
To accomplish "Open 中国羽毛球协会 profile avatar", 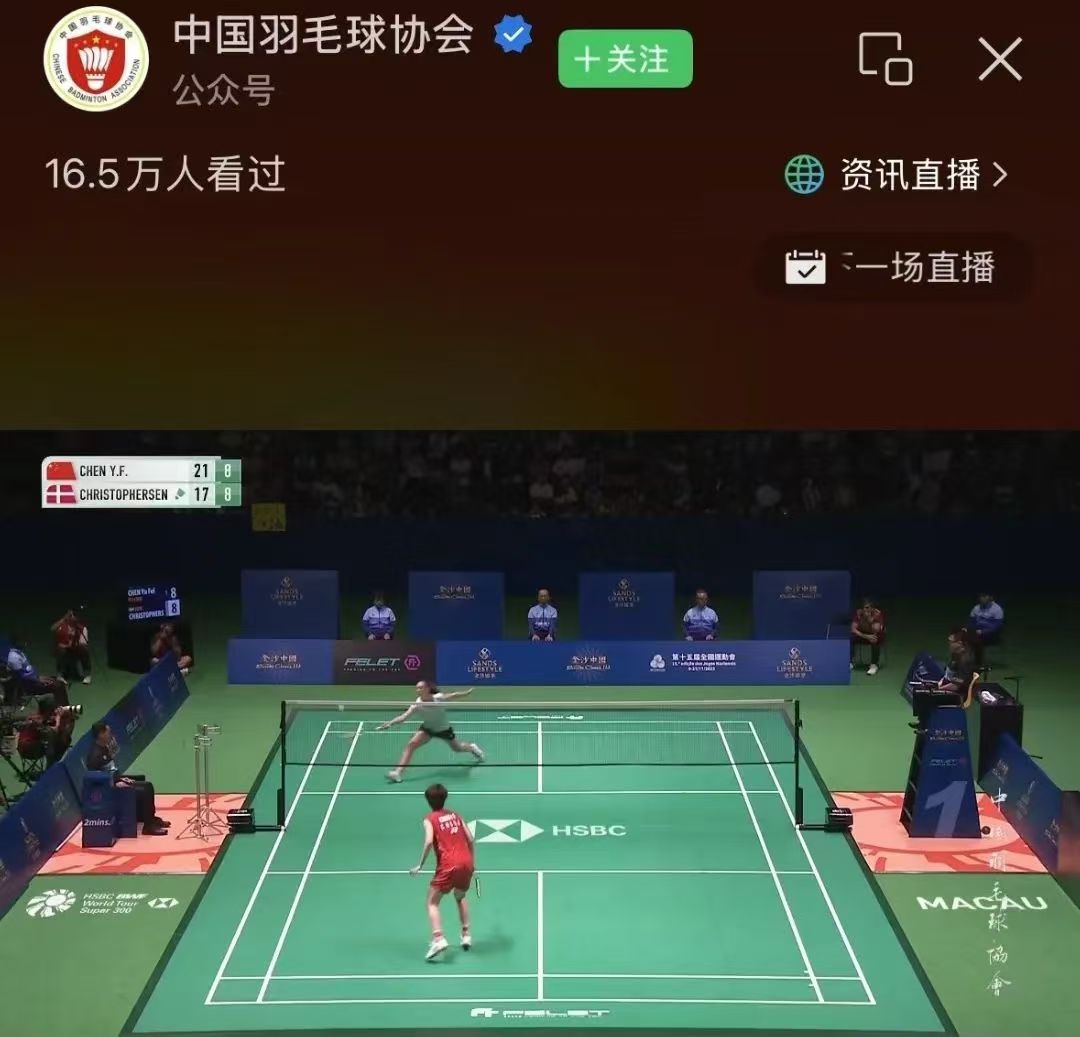I will point(96,59).
